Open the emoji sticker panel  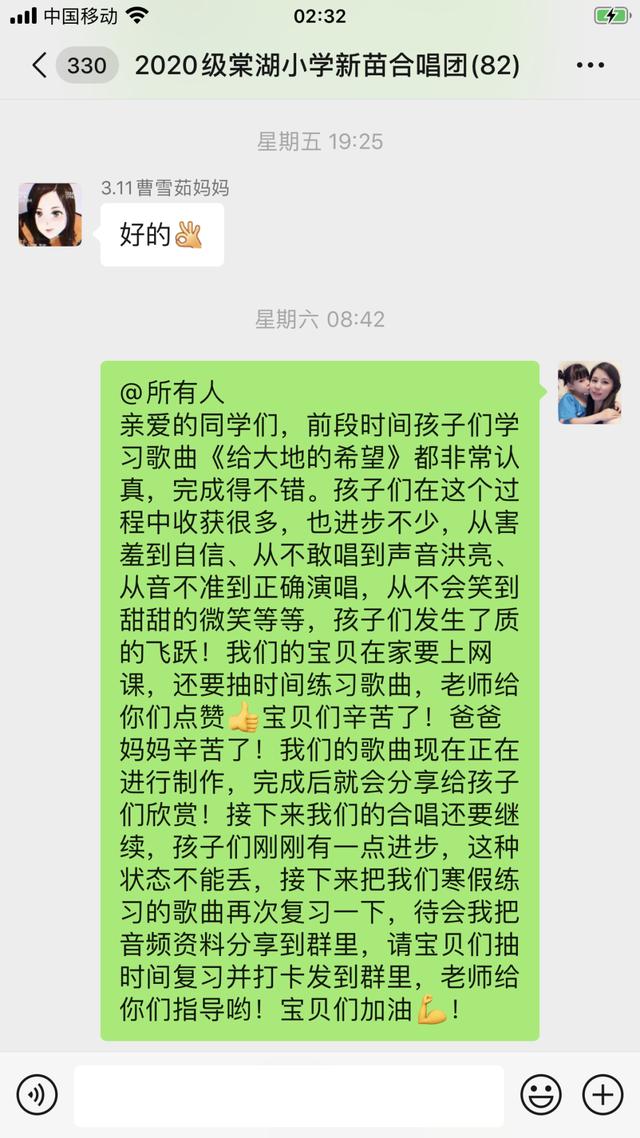tap(541, 1095)
